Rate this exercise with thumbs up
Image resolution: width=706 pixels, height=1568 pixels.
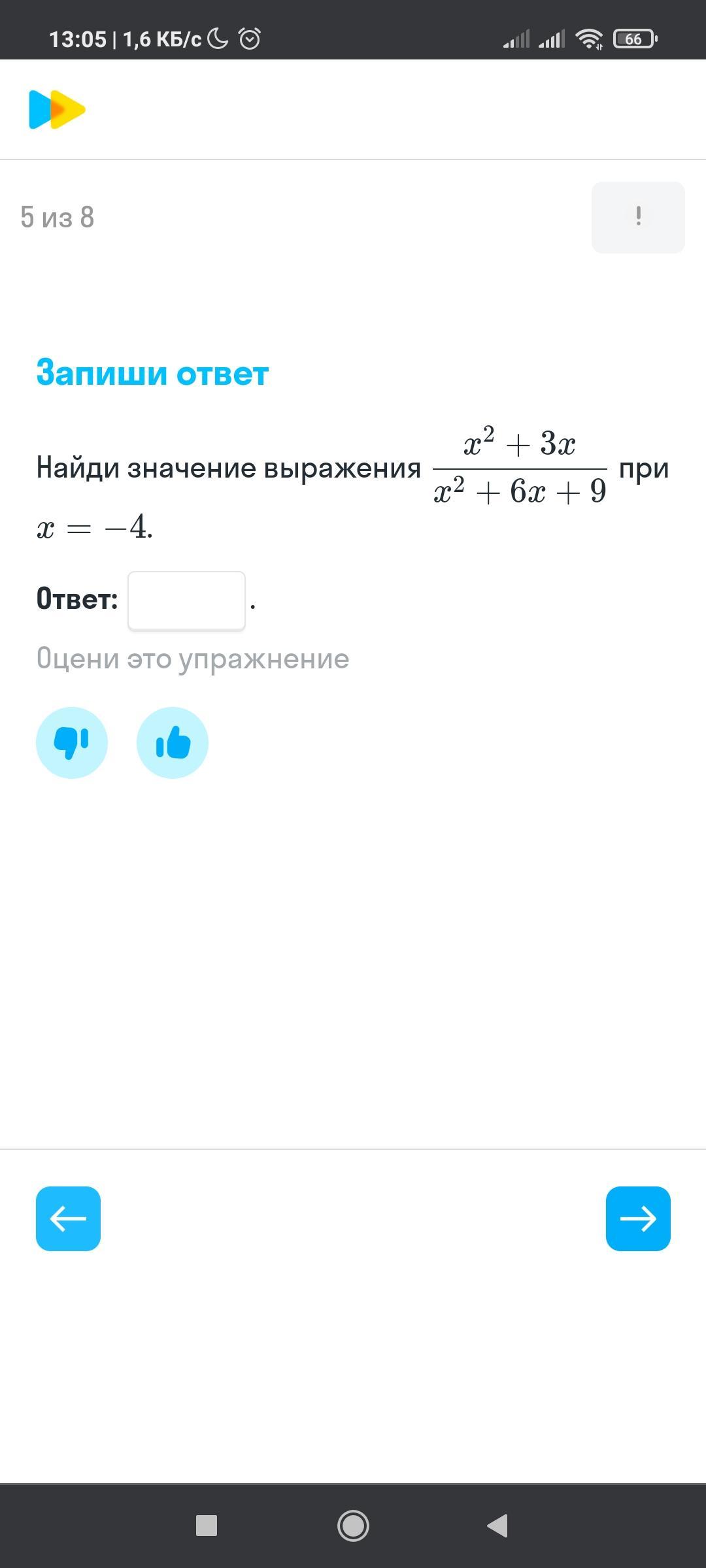173,743
